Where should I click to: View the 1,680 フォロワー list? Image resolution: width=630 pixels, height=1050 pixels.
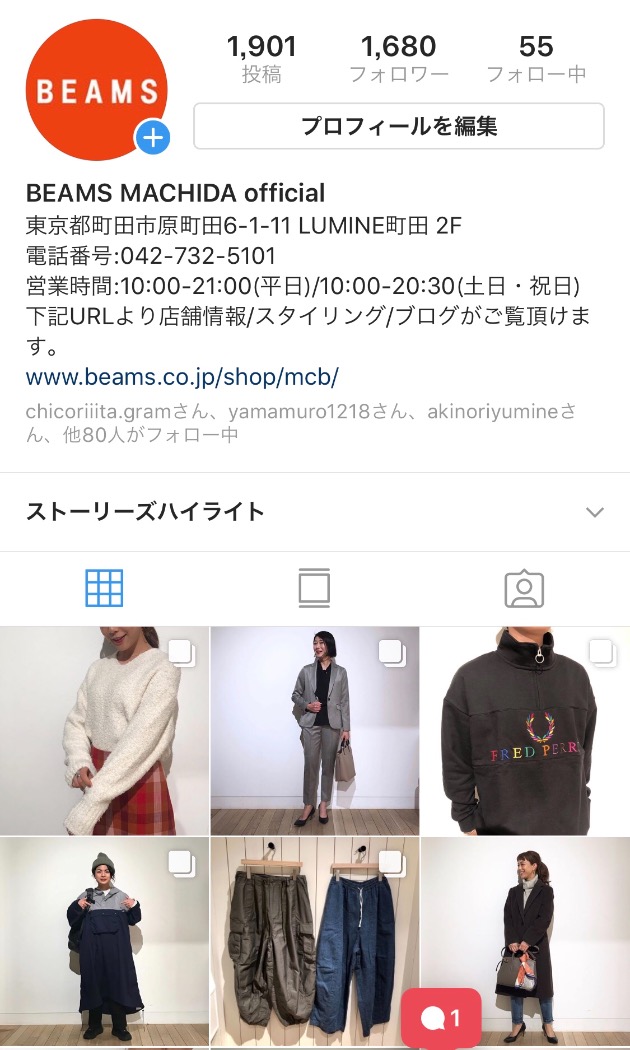(x=398, y=59)
